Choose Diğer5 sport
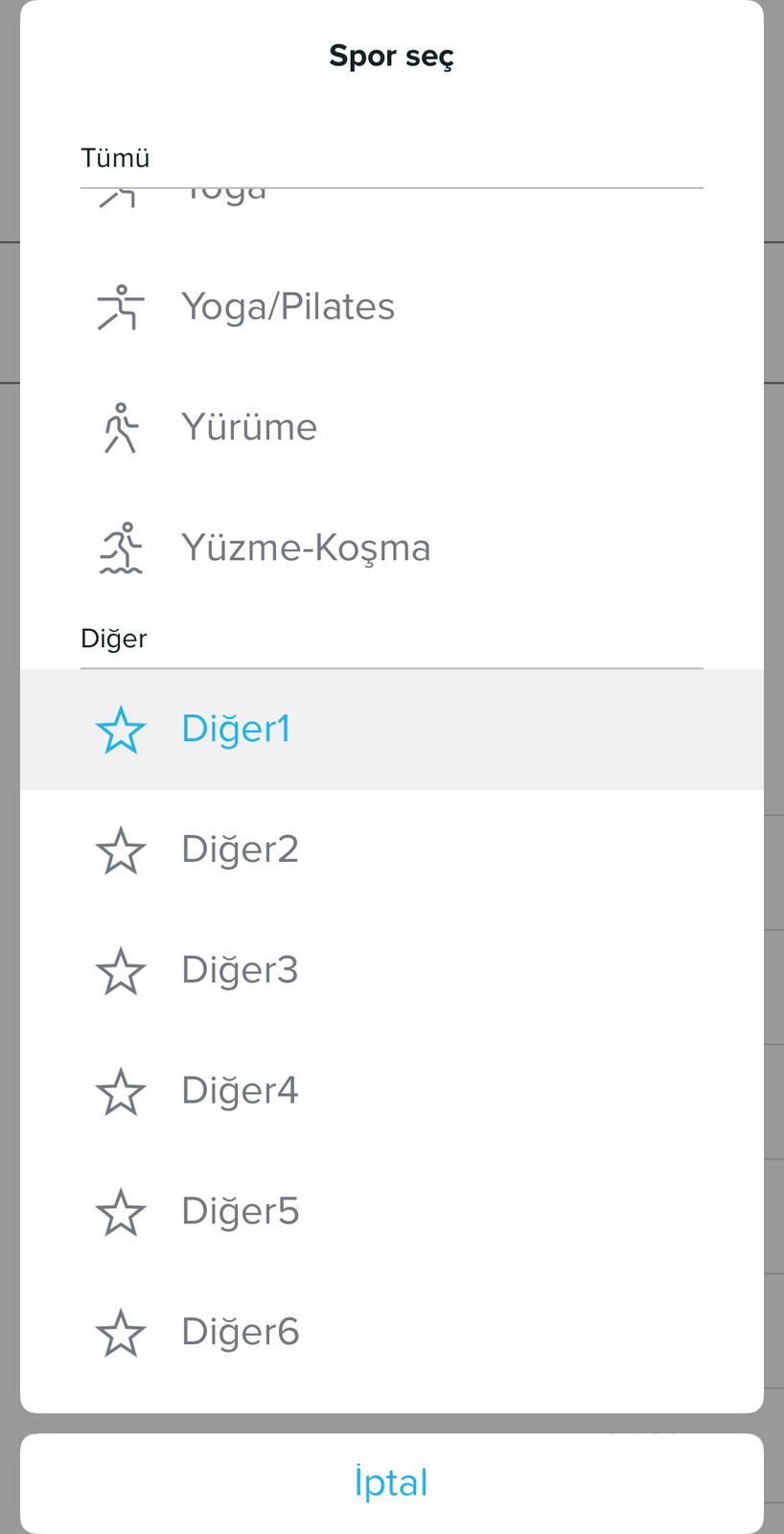784x1534 pixels. (x=240, y=1213)
